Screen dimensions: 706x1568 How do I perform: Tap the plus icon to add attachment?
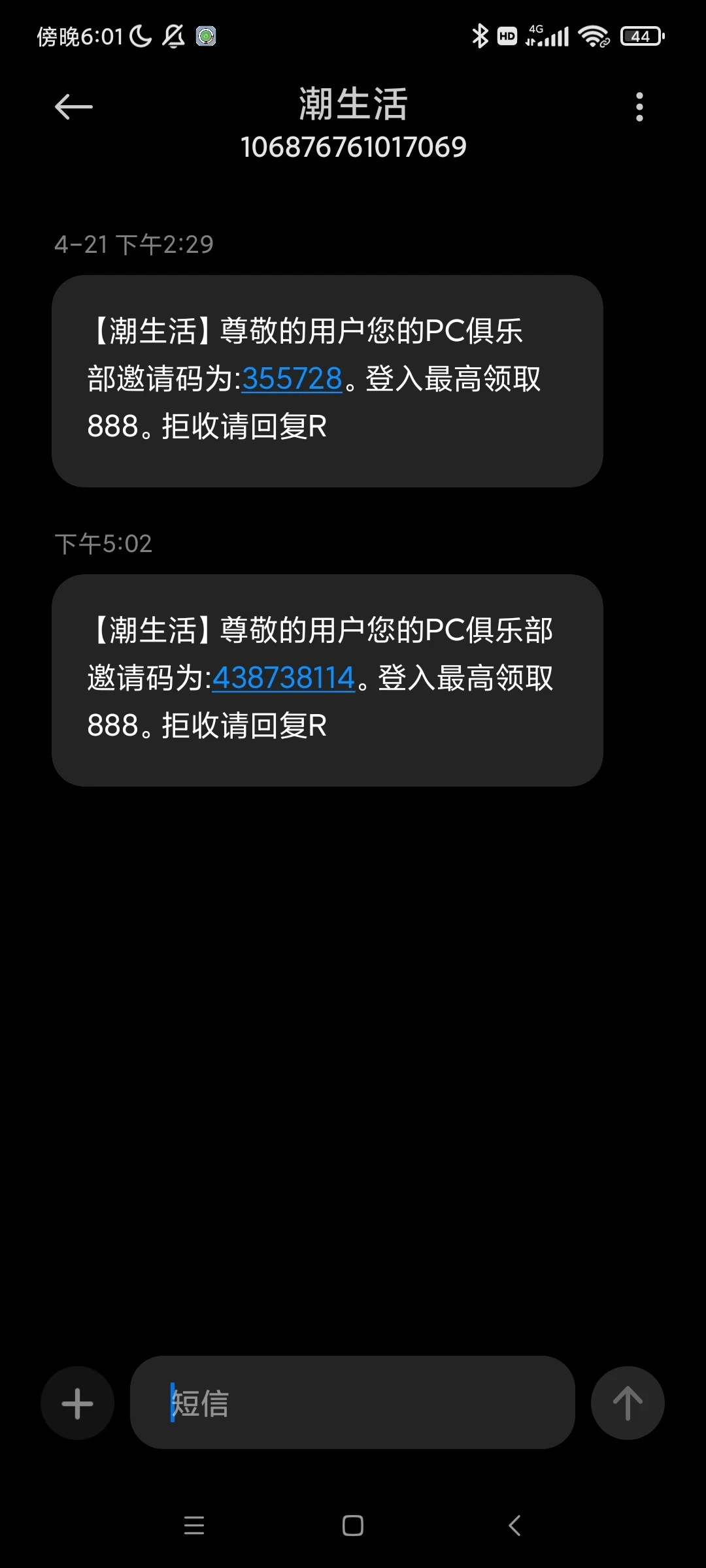coord(77,1403)
